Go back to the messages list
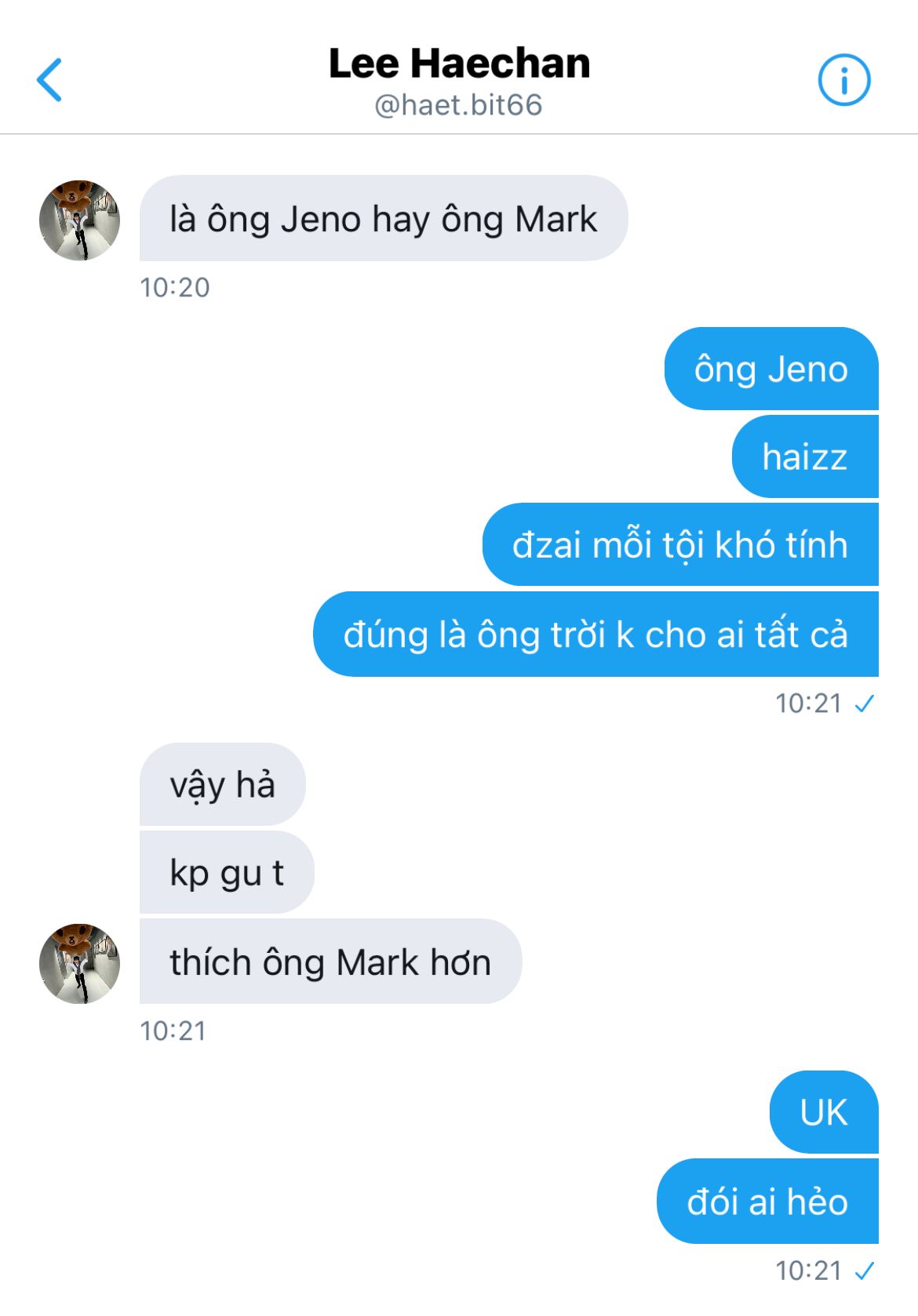The image size is (918, 1316). [x=49, y=80]
